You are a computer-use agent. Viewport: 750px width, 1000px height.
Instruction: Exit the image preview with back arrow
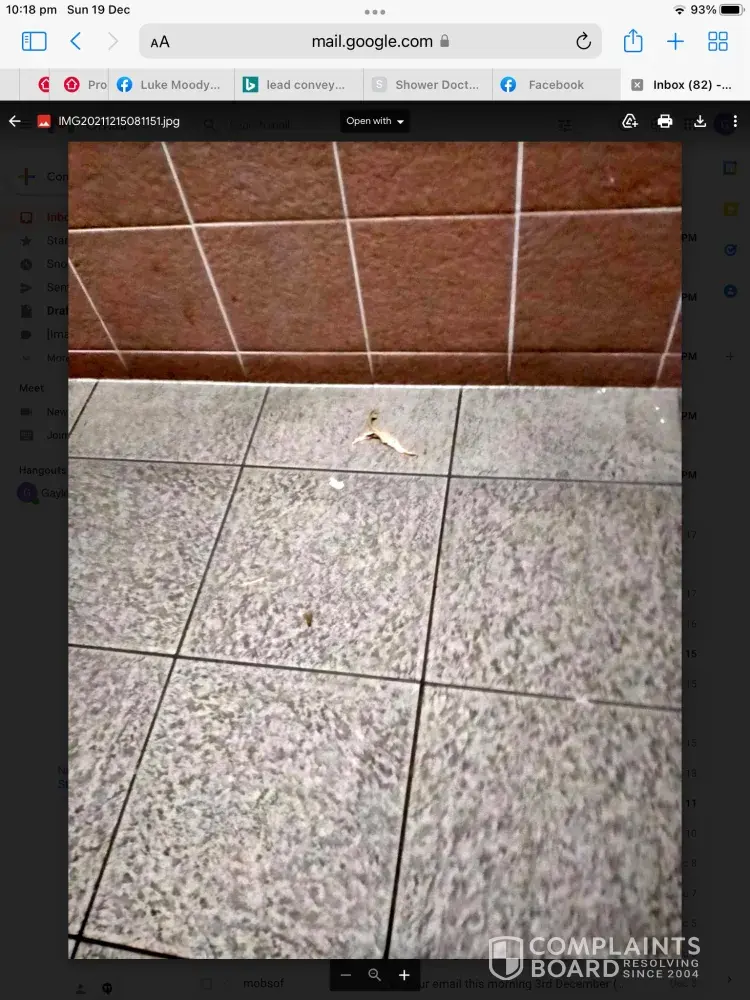pyautogui.click(x=15, y=121)
